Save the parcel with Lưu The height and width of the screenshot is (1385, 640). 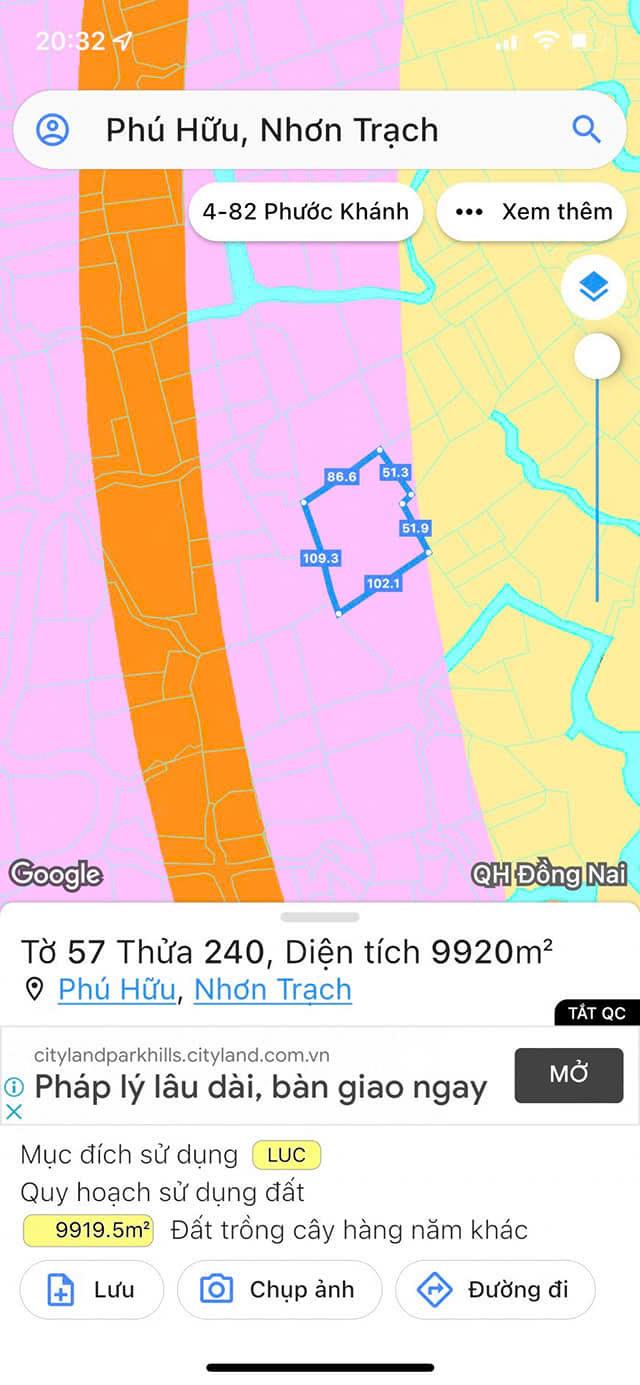(x=91, y=1290)
